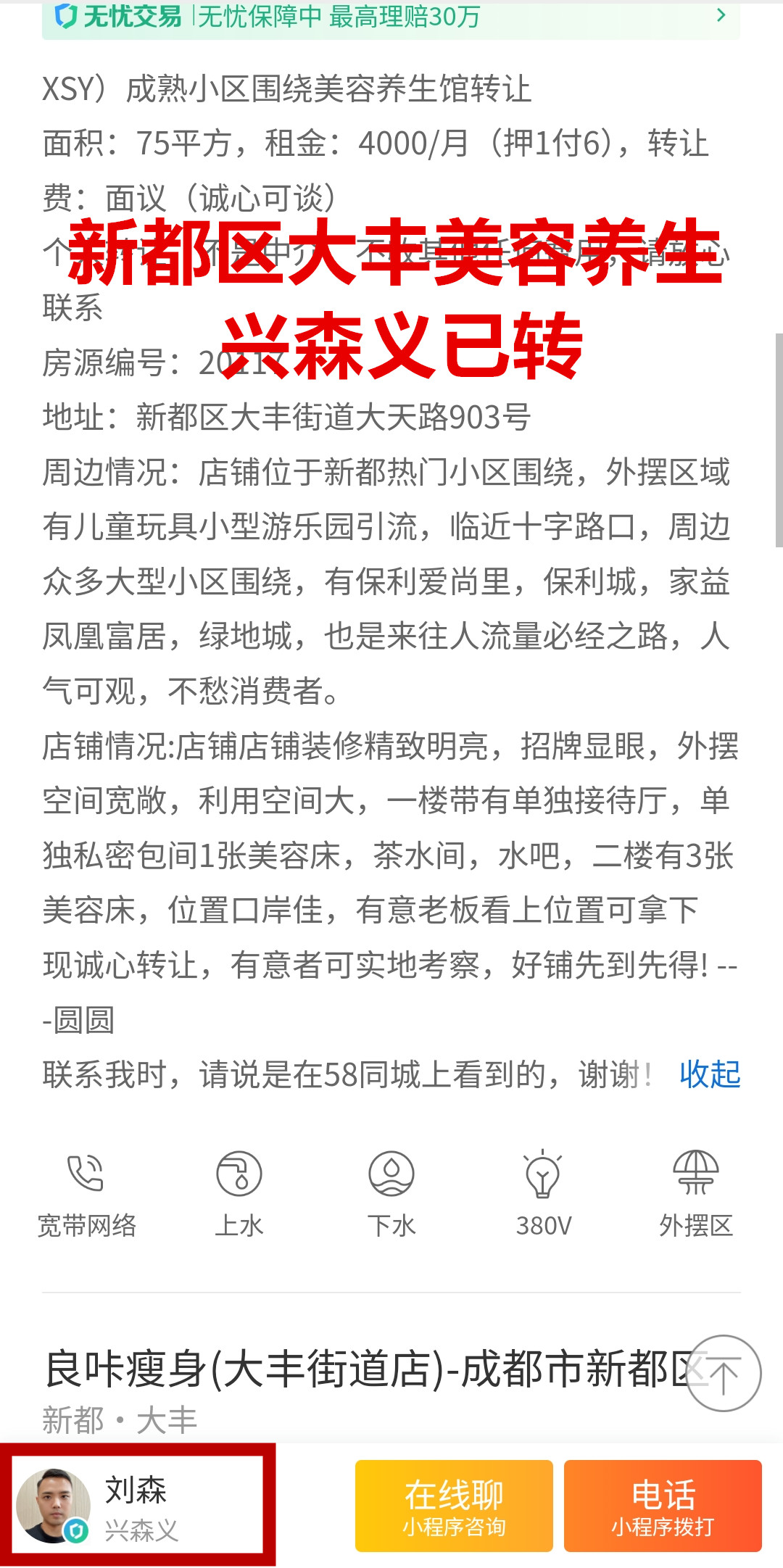783x1568 pixels.
Task: Call the agent with 电话 button
Action: [x=663, y=1506]
